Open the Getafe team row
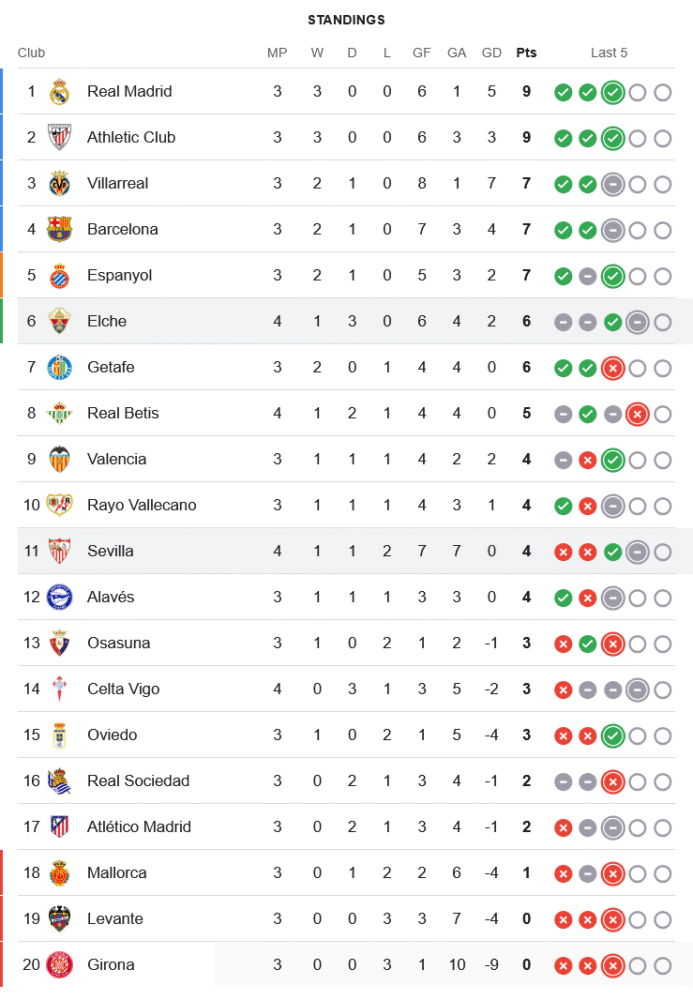The width and height of the screenshot is (693, 1000). (x=110, y=368)
